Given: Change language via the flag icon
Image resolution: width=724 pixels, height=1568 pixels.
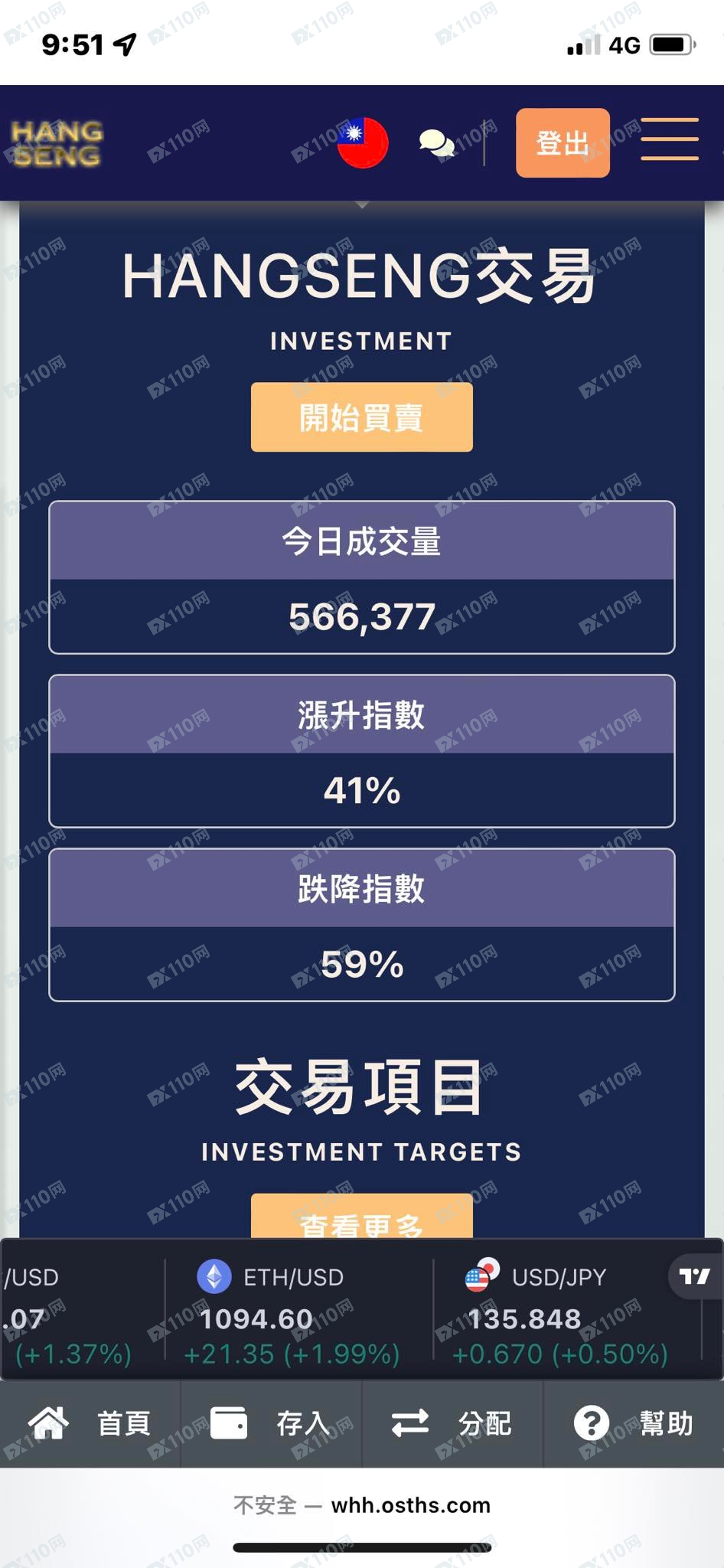Looking at the screenshot, I should coord(363,143).
